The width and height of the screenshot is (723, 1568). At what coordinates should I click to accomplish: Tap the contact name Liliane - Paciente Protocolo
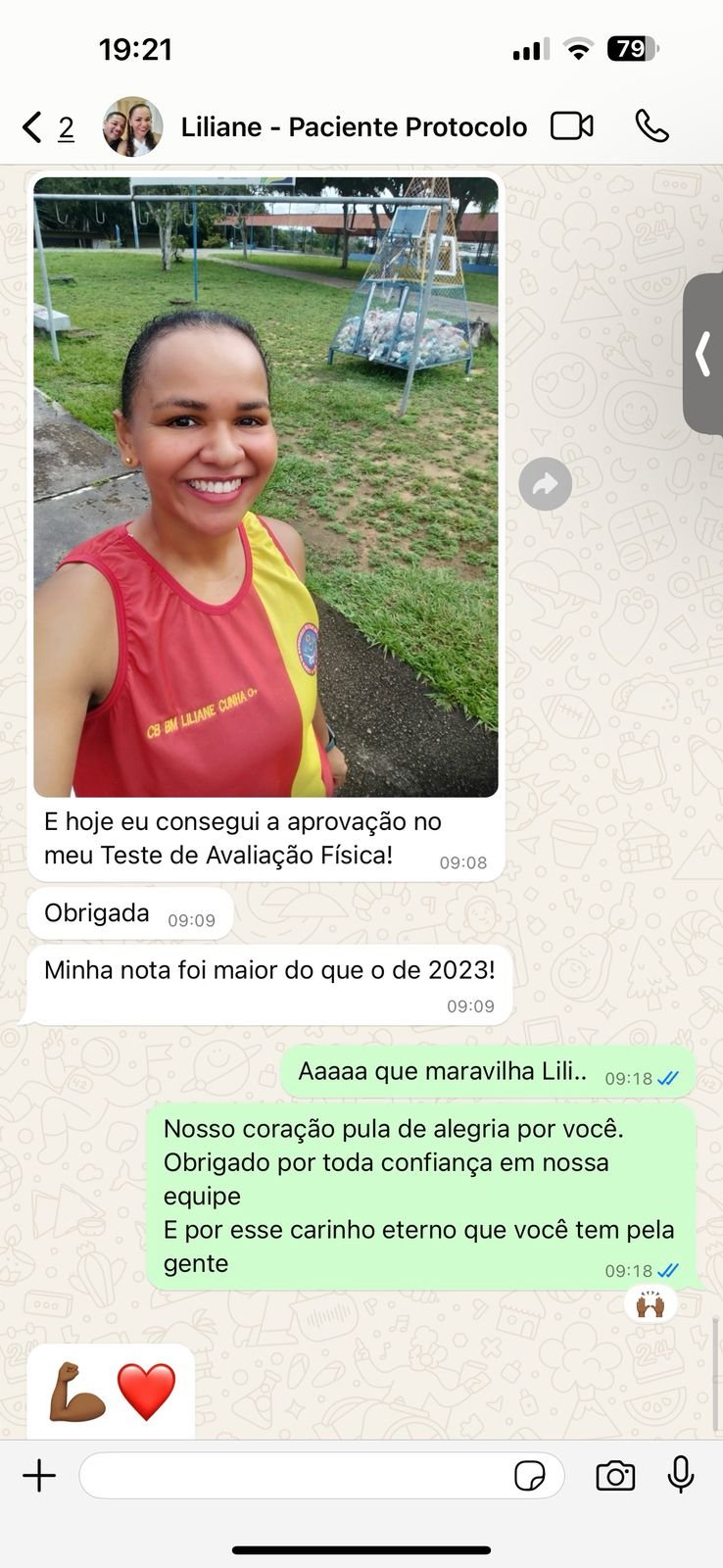[x=354, y=125]
